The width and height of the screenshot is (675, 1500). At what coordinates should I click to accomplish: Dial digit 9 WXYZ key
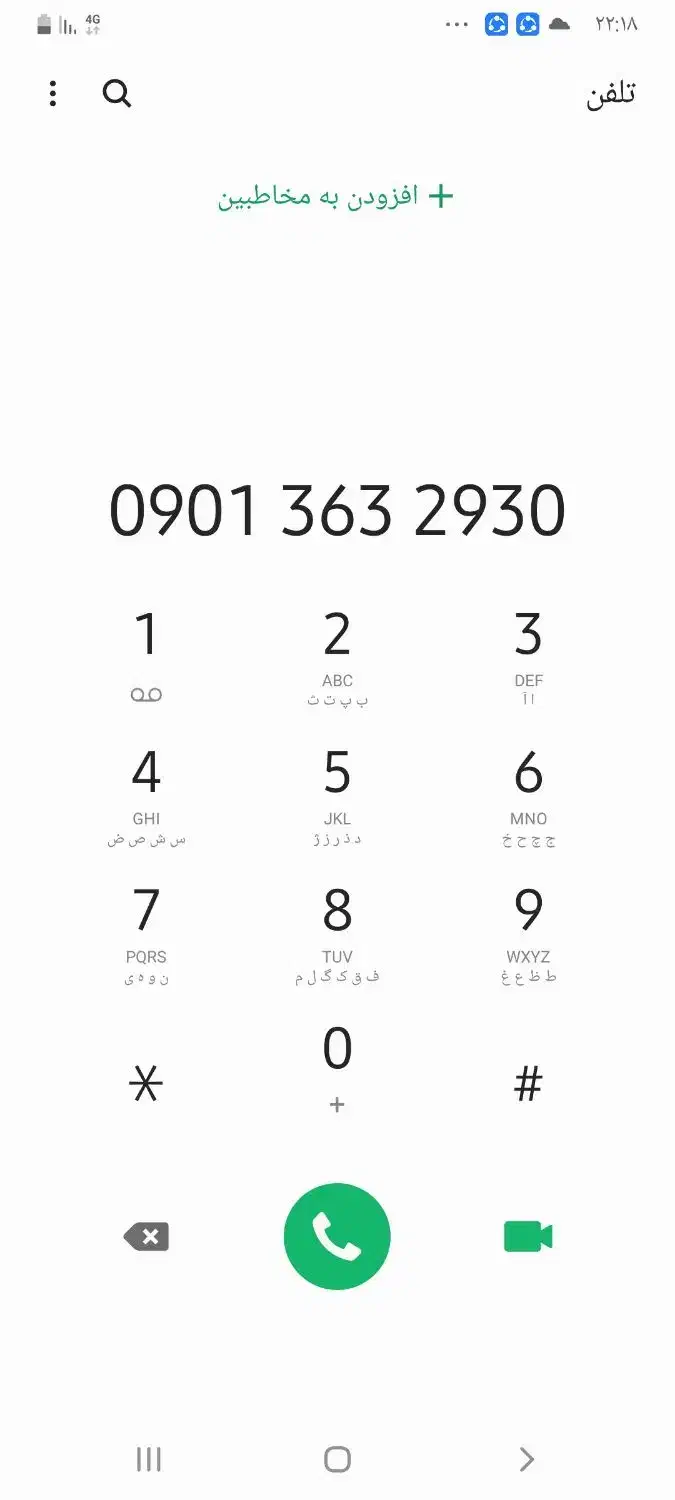[528, 932]
